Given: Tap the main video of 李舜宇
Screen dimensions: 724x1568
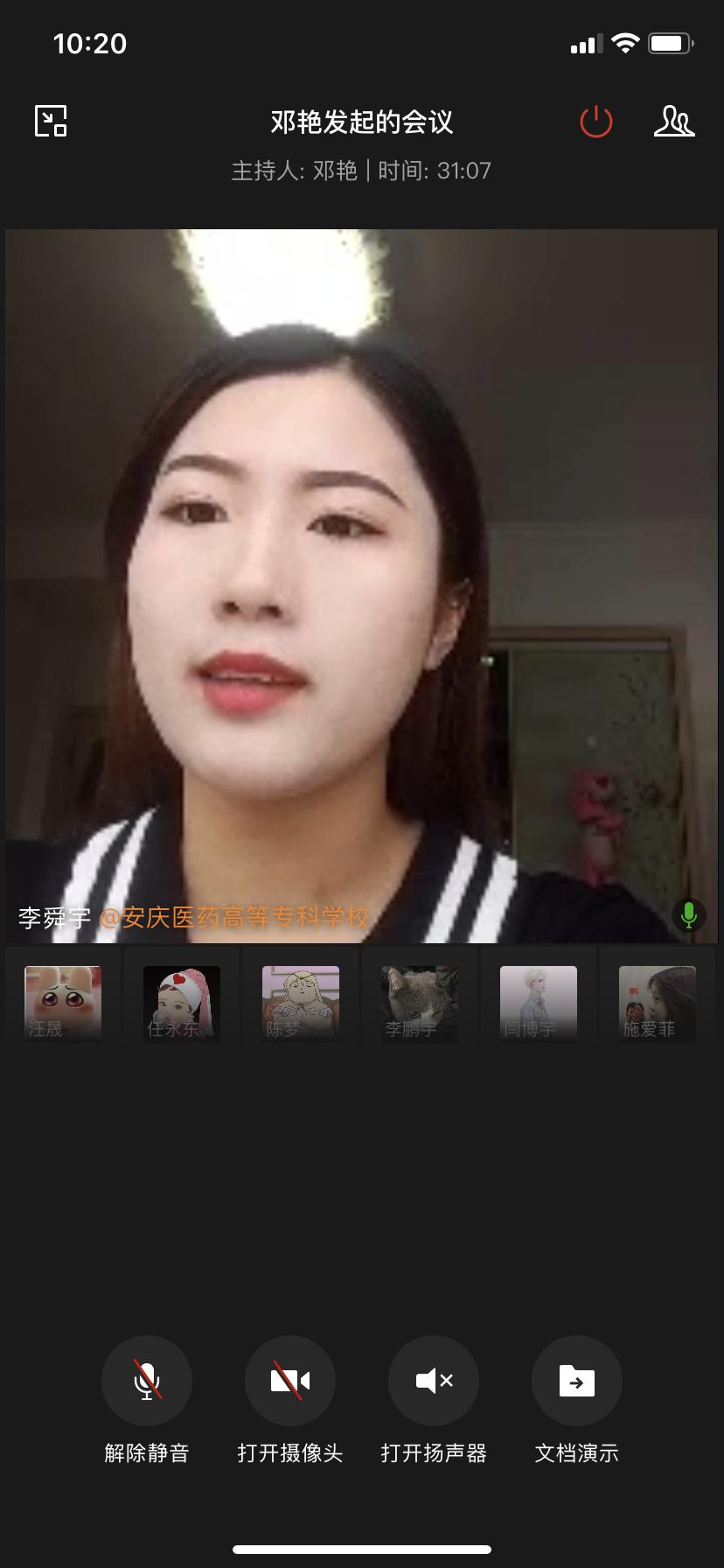Looking at the screenshot, I should tap(361, 586).
